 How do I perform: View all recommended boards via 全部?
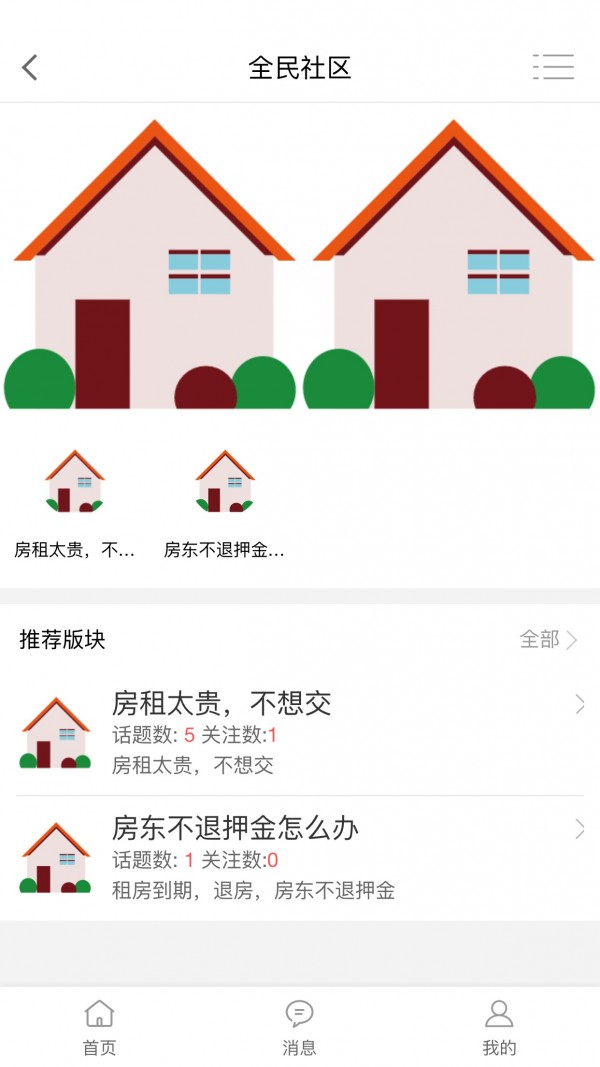[548, 639]
